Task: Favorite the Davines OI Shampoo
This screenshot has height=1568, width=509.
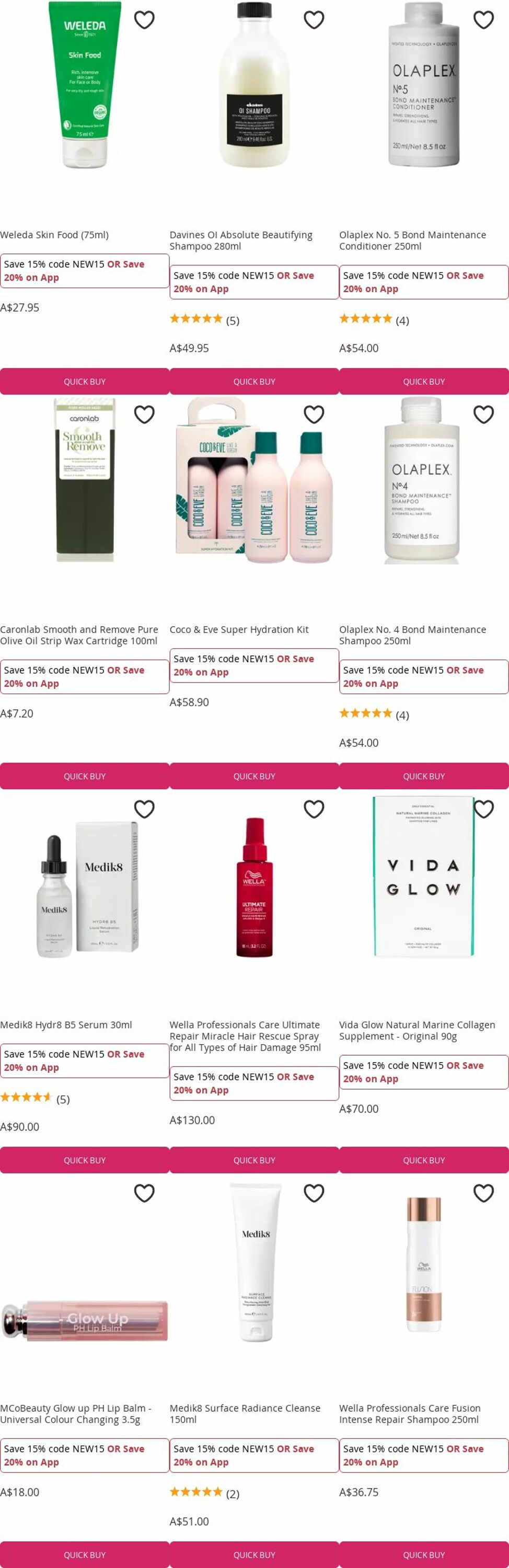Action: pos(314,20)
